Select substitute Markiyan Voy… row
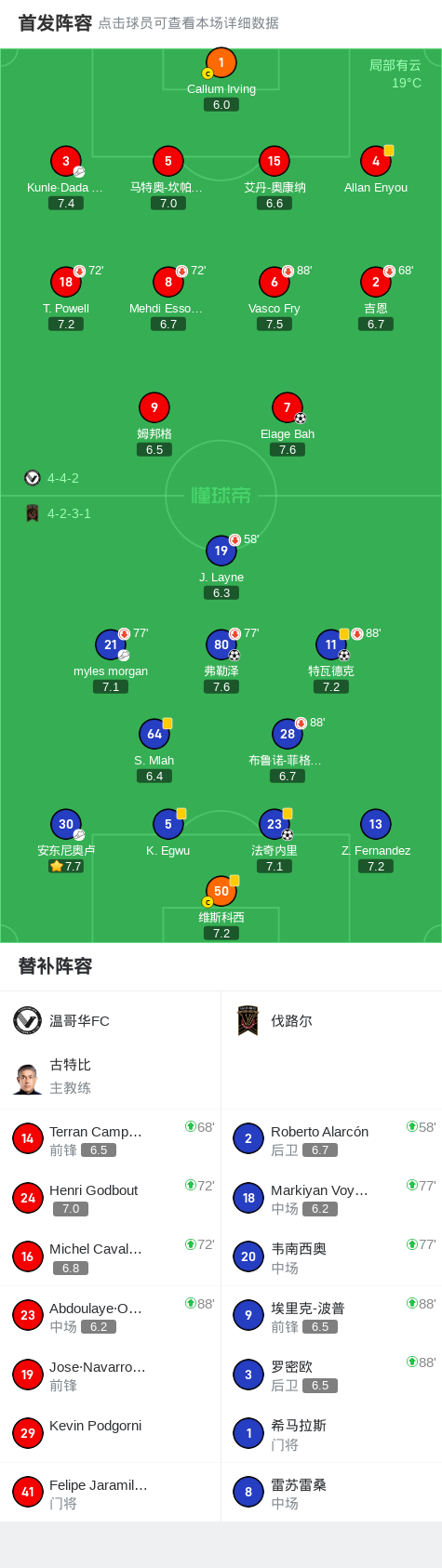Screen dimensions: 442x1568 click(331, 1198)
